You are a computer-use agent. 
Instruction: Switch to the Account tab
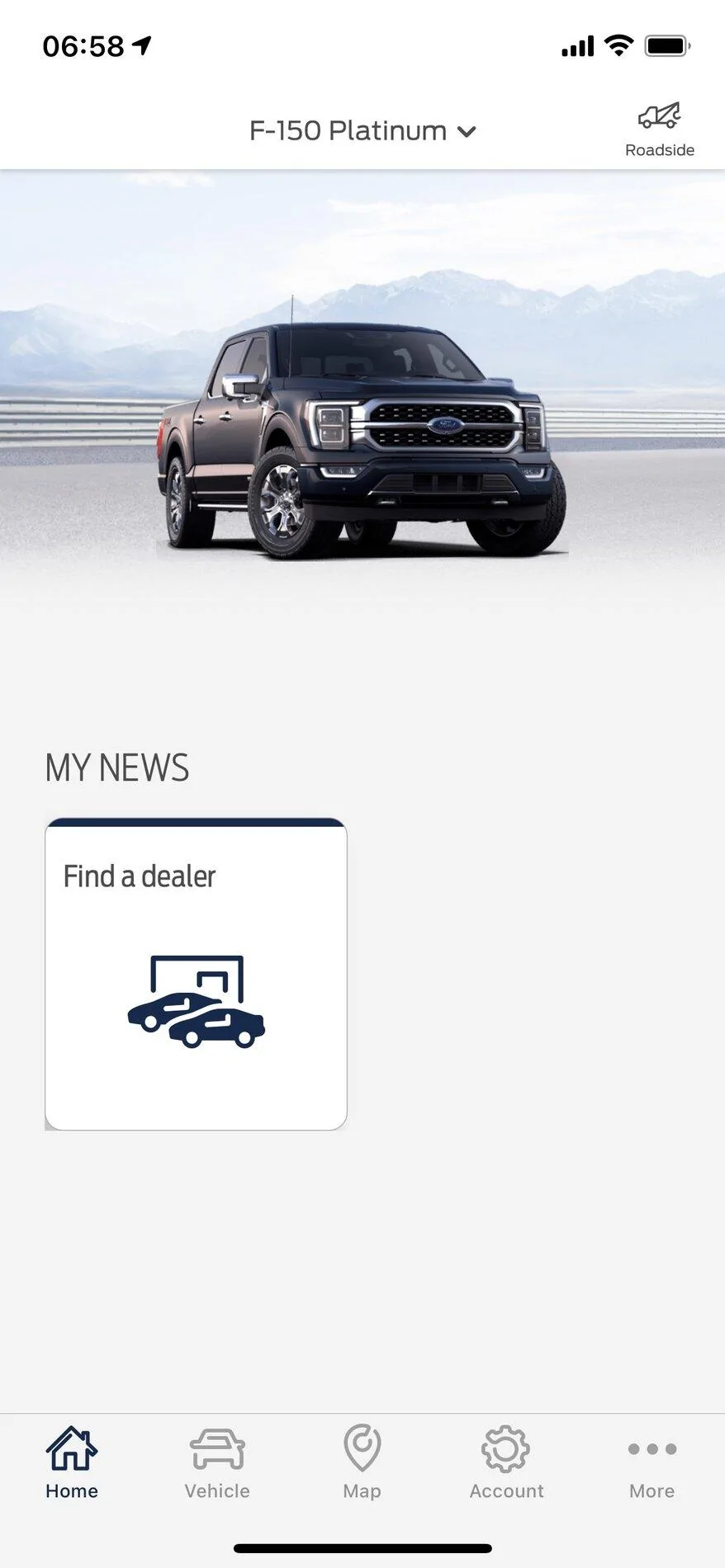coord(506,1464)
